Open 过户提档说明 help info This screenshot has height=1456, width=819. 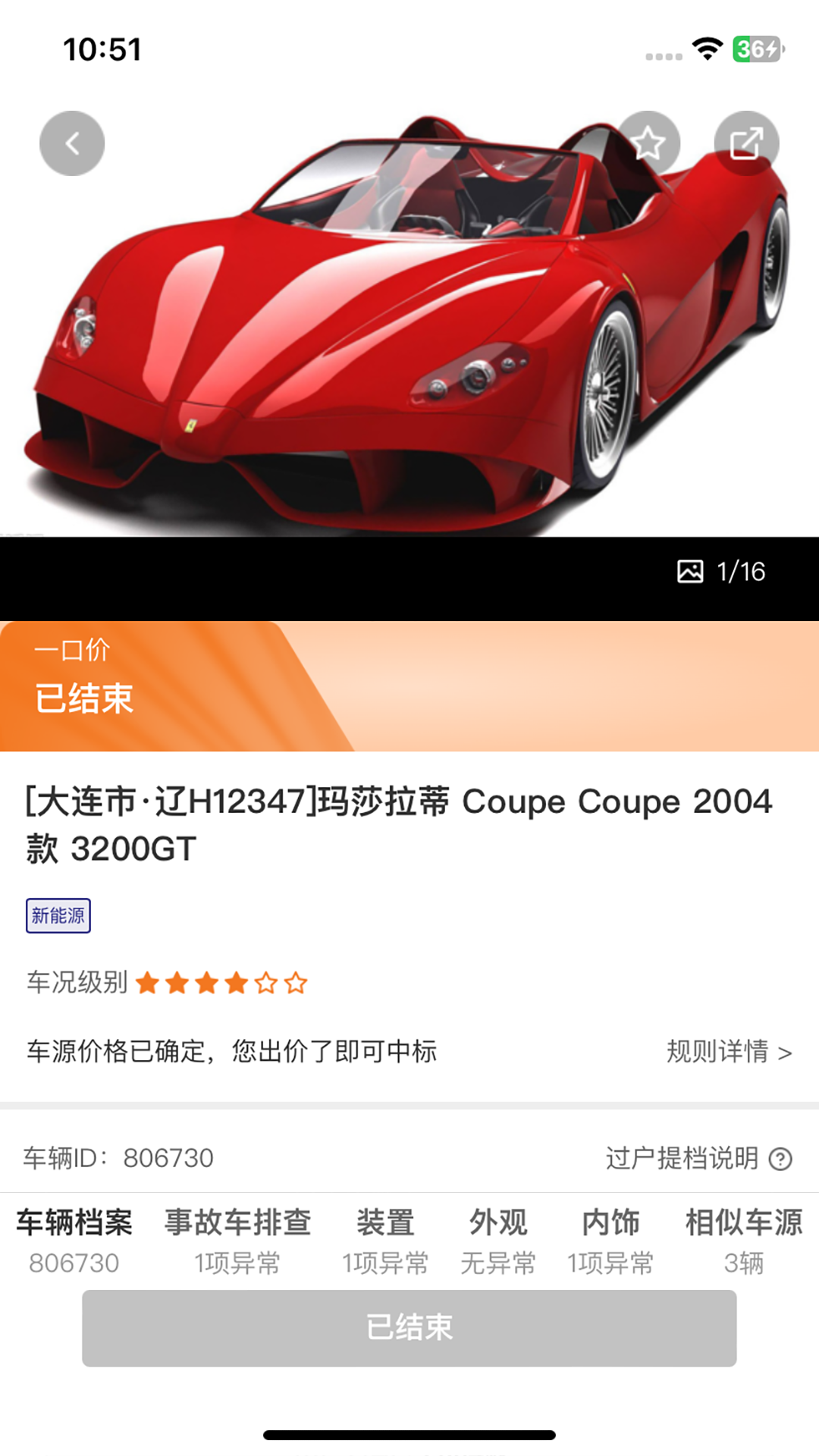click(698, 1159)
